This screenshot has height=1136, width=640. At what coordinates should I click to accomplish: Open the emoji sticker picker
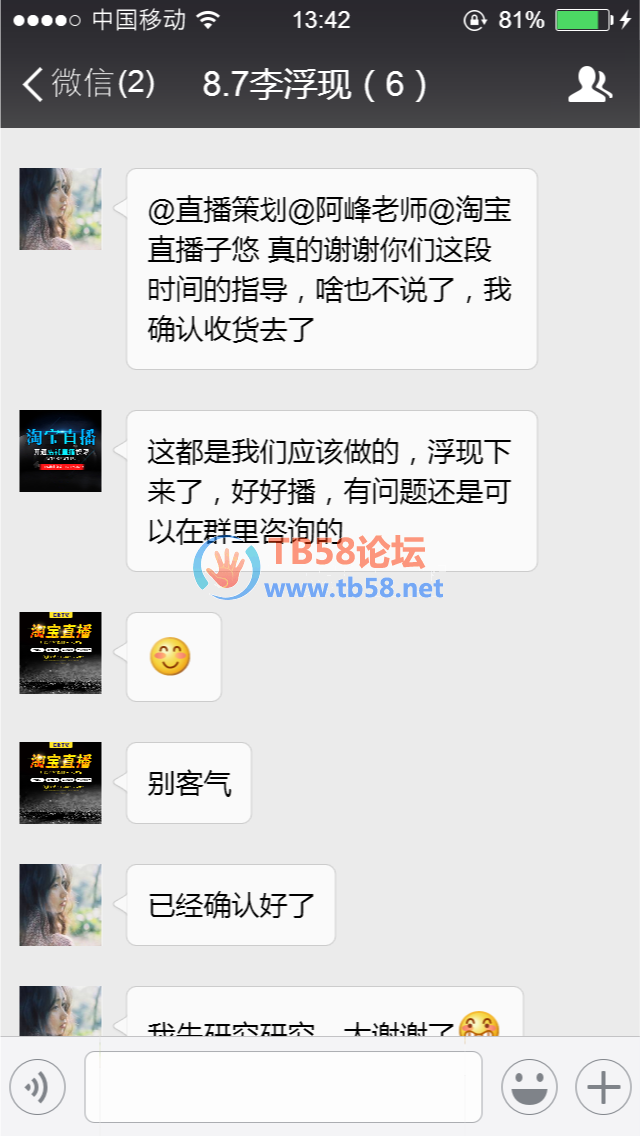click(x=529, y=1087)
